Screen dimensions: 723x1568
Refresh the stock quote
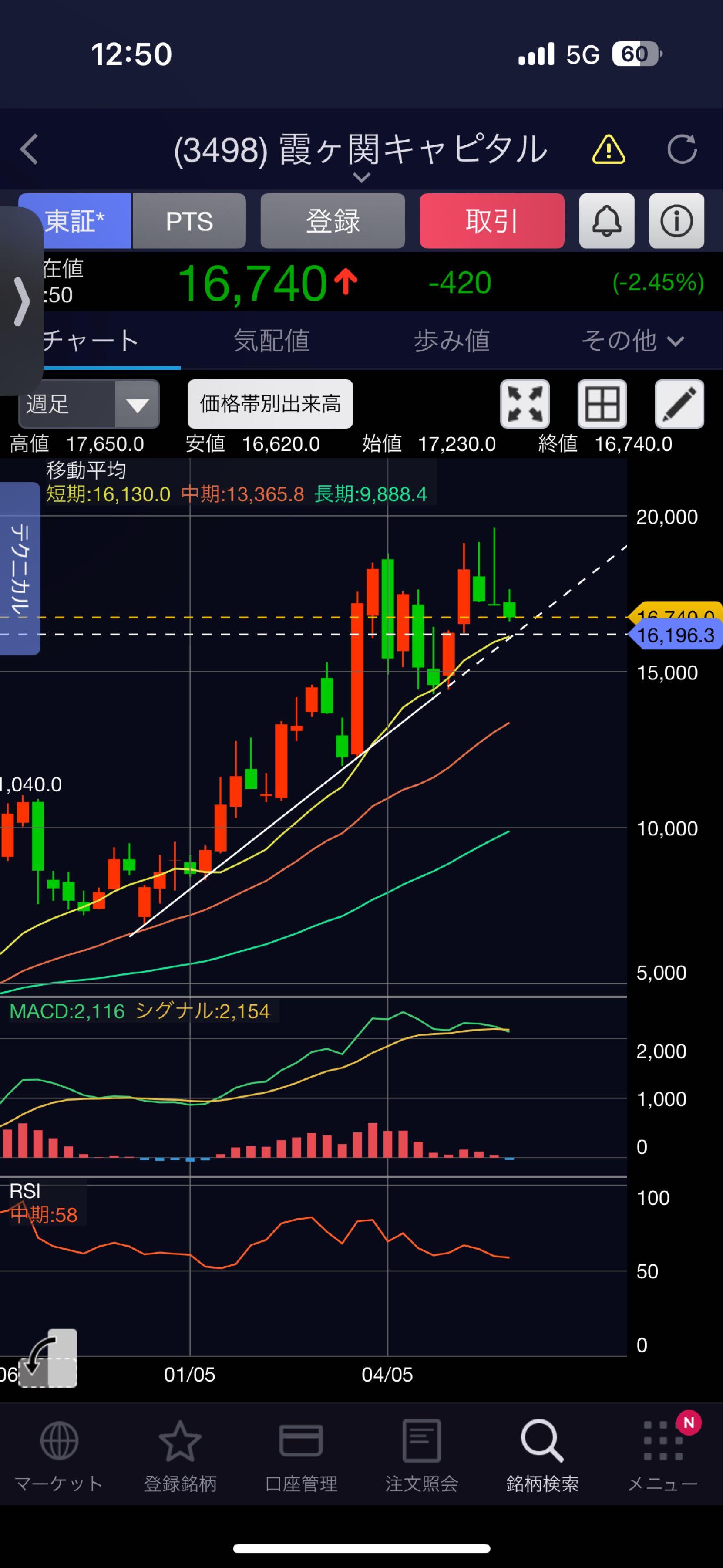[681, 149]
